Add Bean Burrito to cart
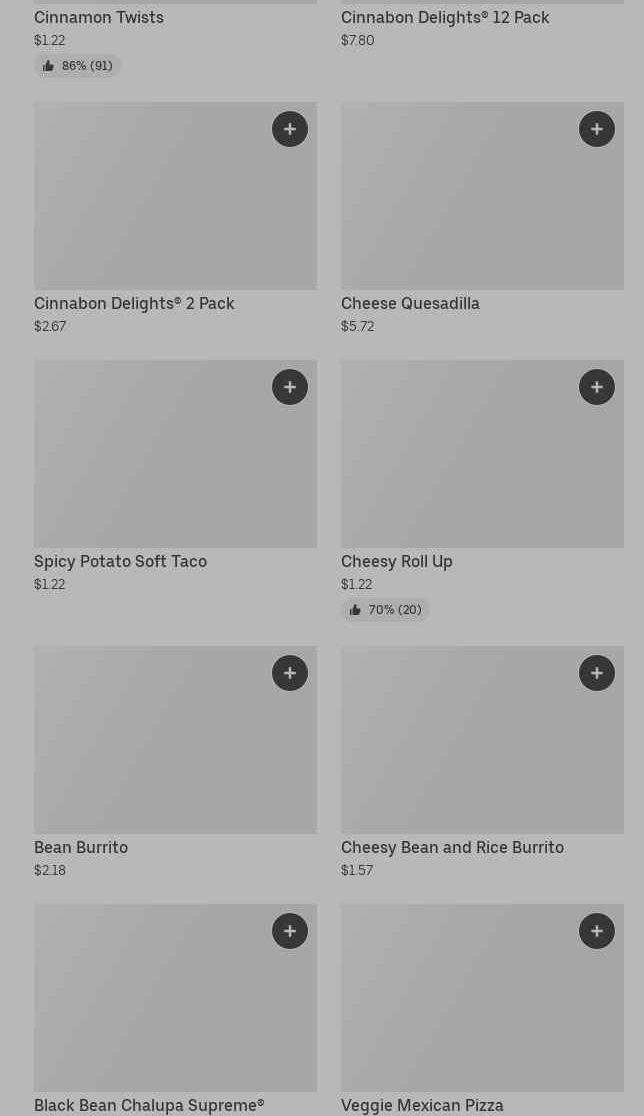 point(290,673)
